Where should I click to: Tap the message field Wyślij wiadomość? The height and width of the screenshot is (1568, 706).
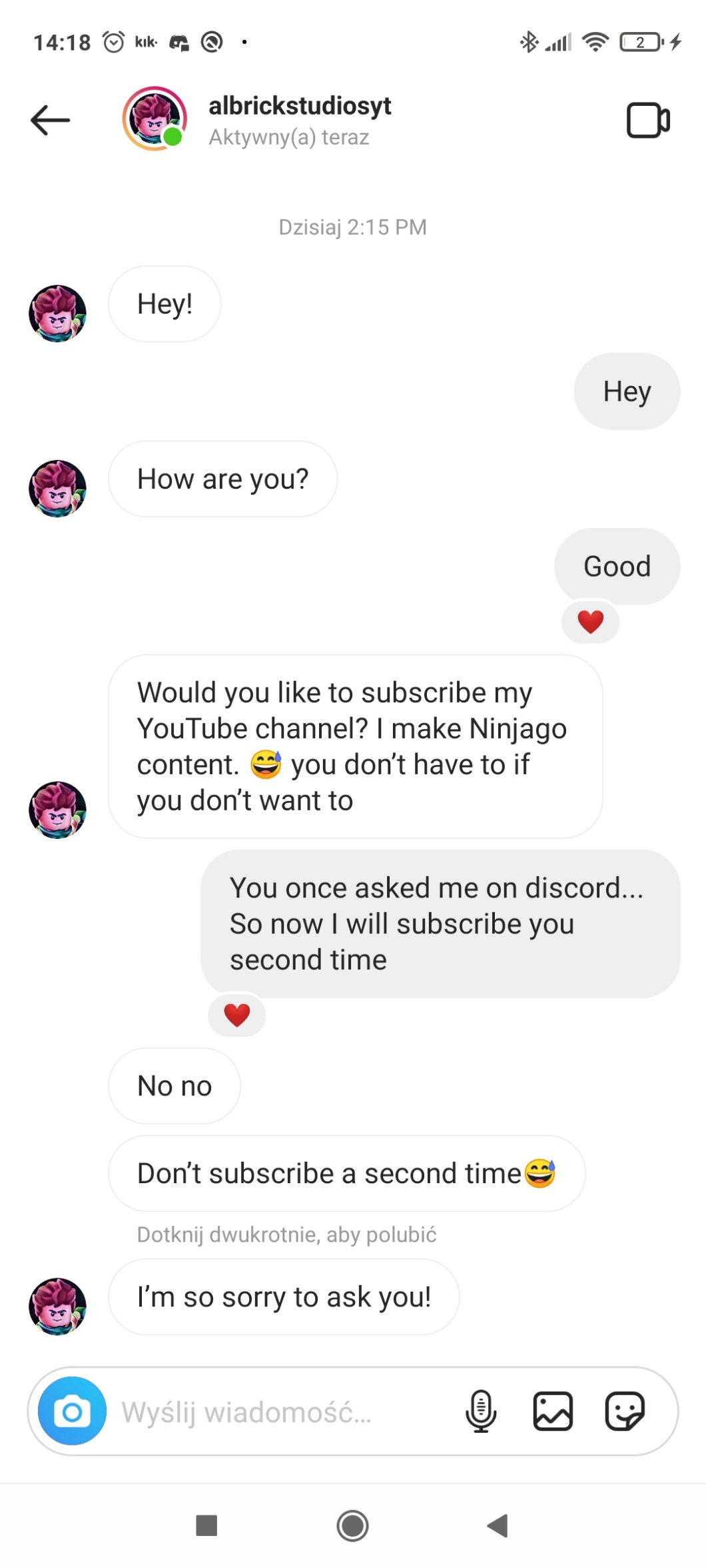(280, 1412)
